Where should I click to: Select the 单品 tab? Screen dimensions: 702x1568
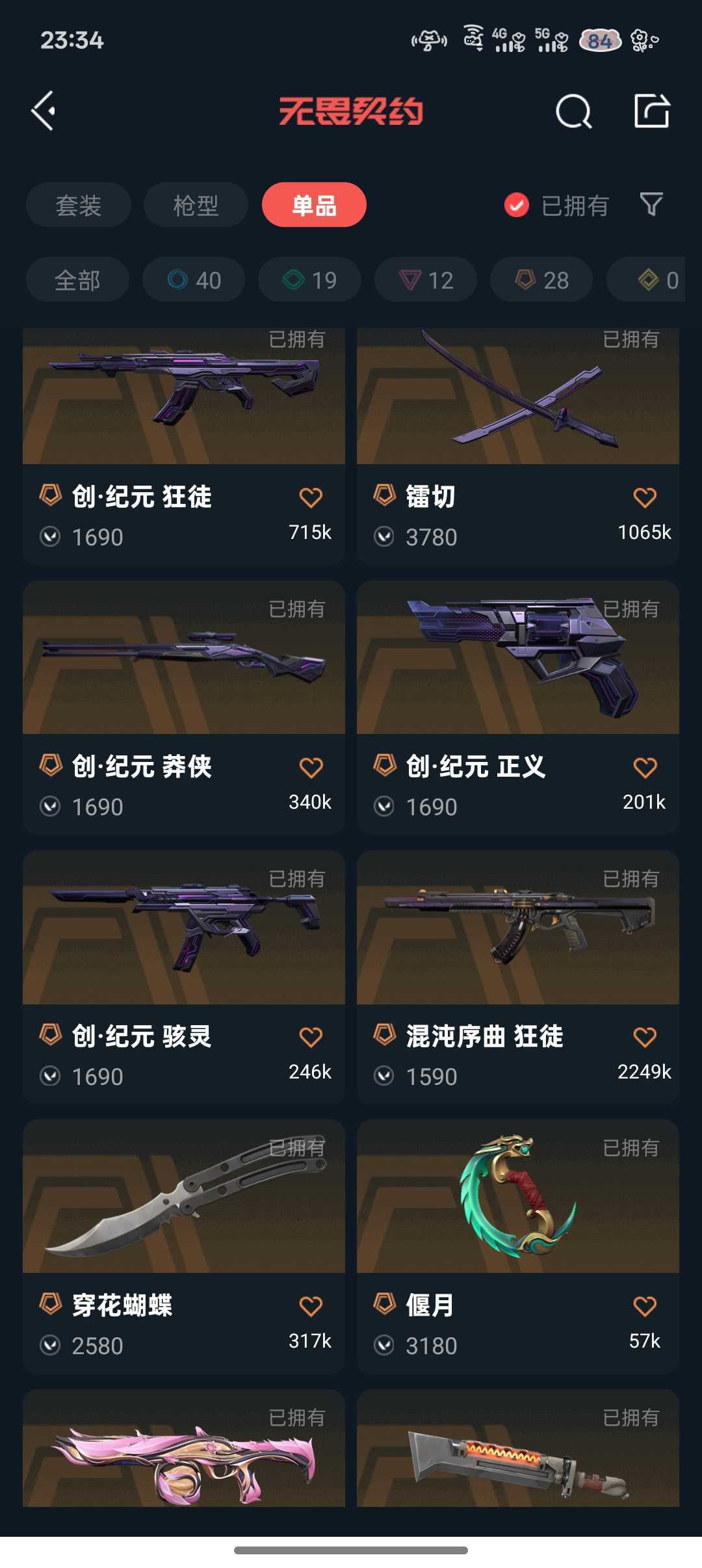(314, 205)
